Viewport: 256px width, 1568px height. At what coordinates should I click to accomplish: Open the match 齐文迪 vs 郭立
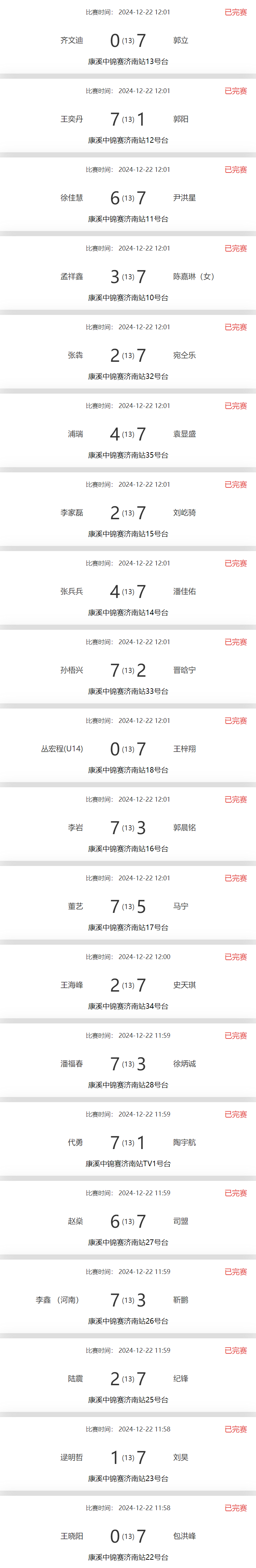(x=128, y=40)
